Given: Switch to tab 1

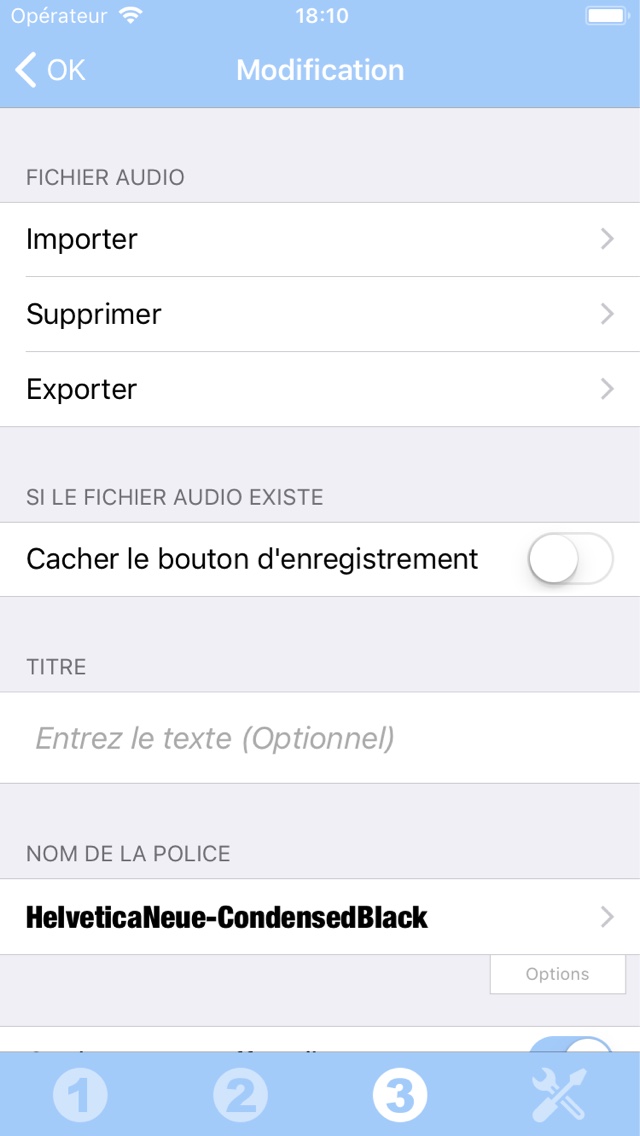Looking at the screenshot, I should tap(80, 1094).
